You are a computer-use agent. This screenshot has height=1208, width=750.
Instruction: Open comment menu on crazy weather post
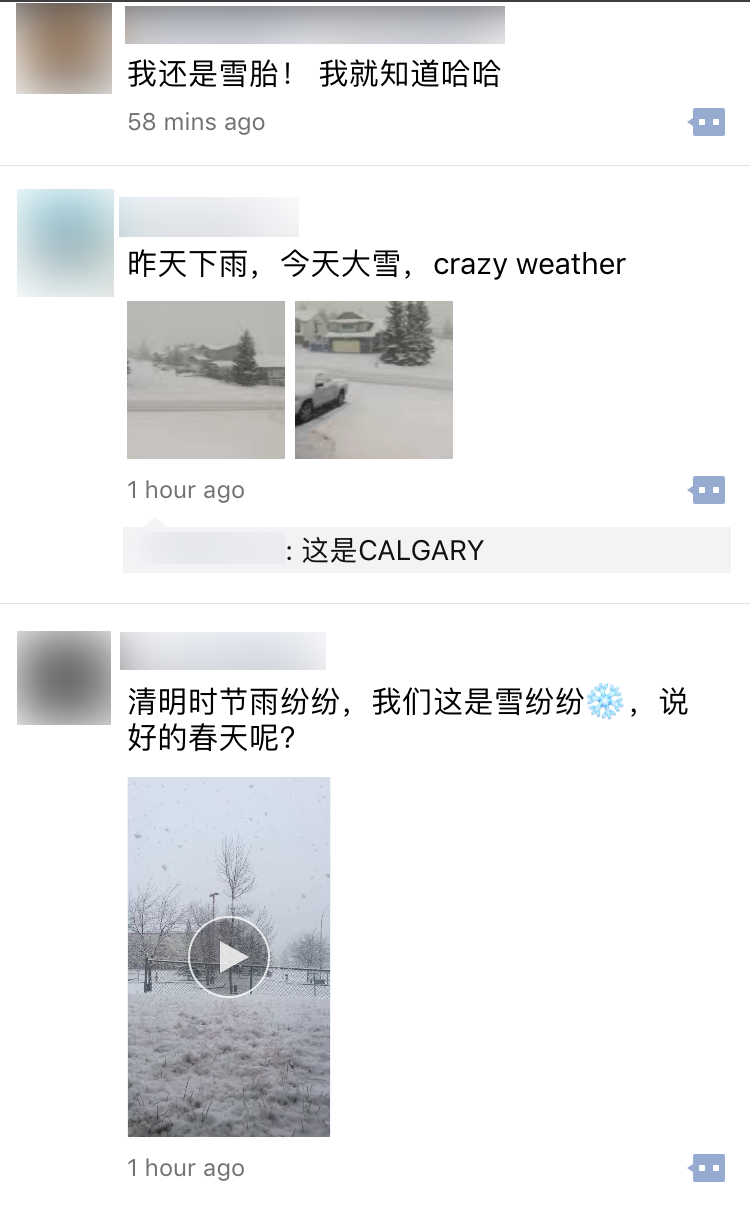point(708,490)
